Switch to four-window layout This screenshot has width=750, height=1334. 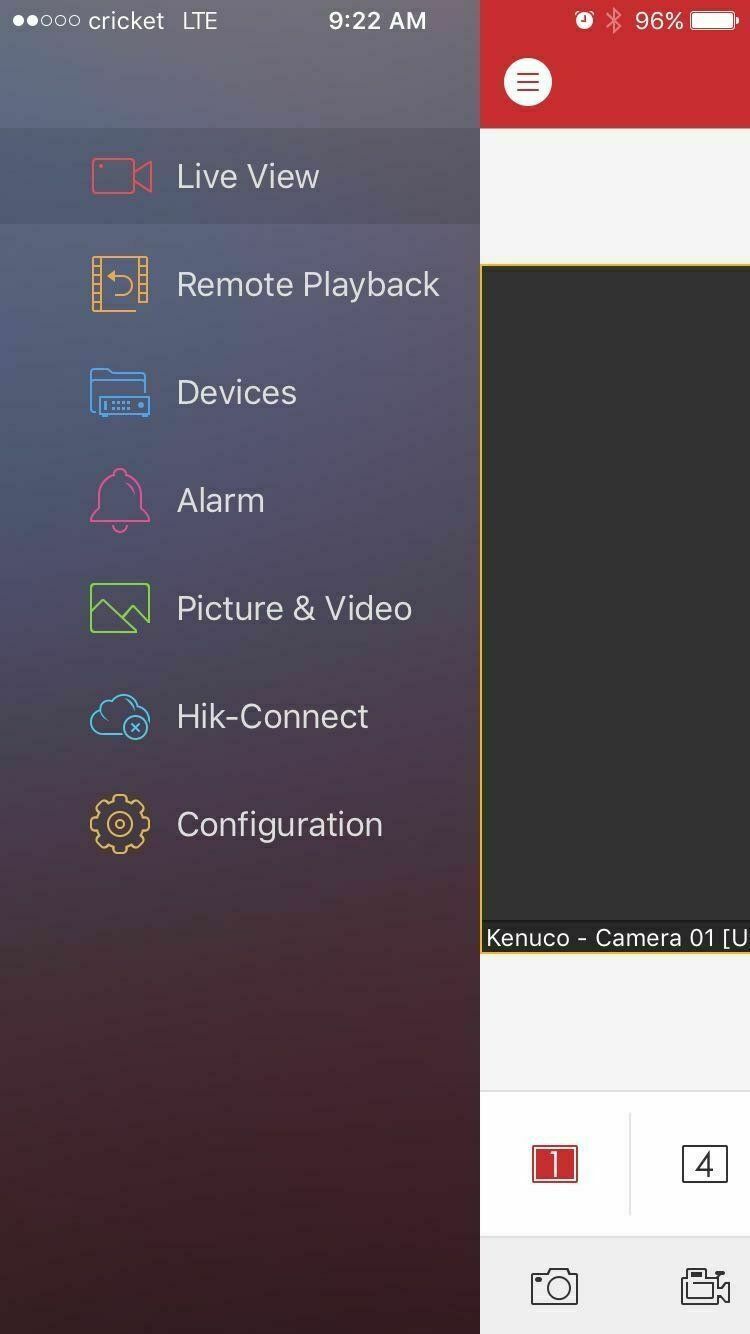[705, 1164]
